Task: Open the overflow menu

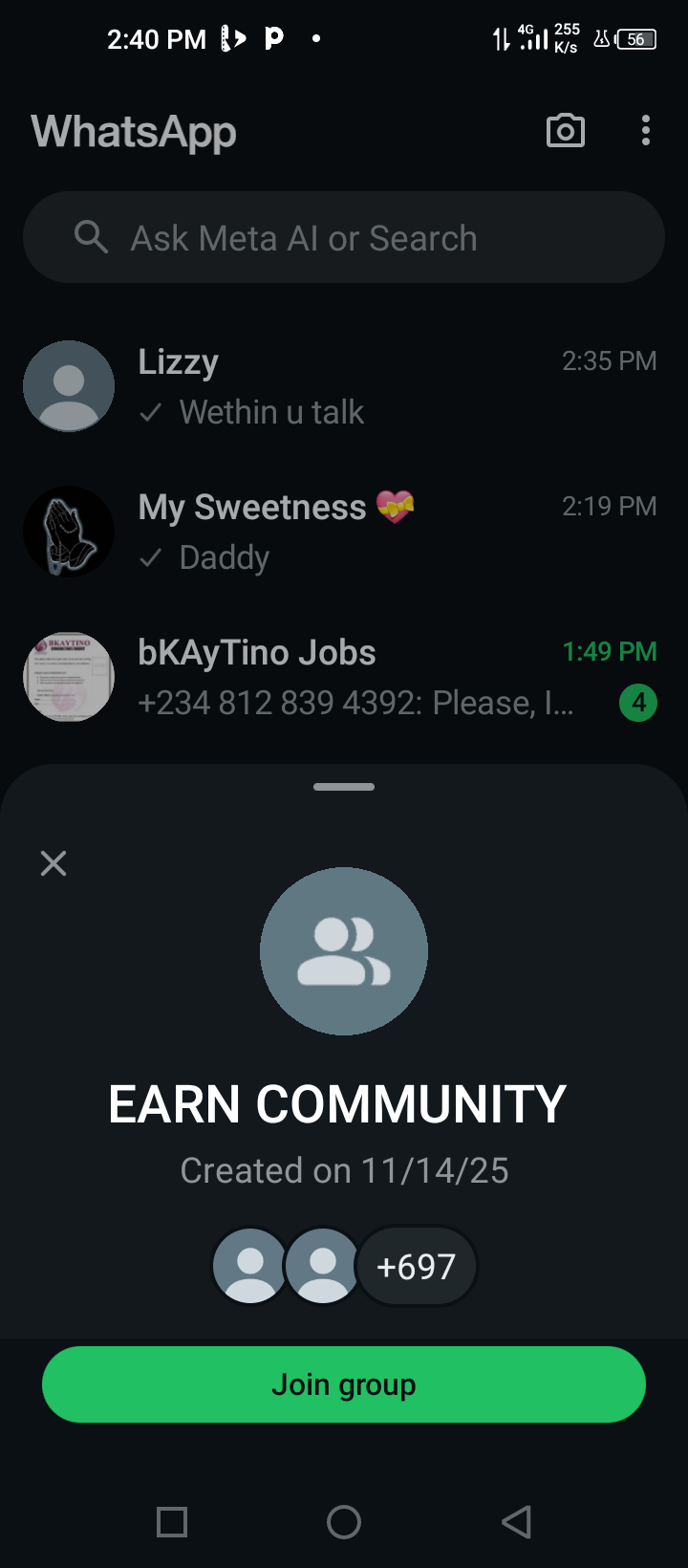Action: 646,131
